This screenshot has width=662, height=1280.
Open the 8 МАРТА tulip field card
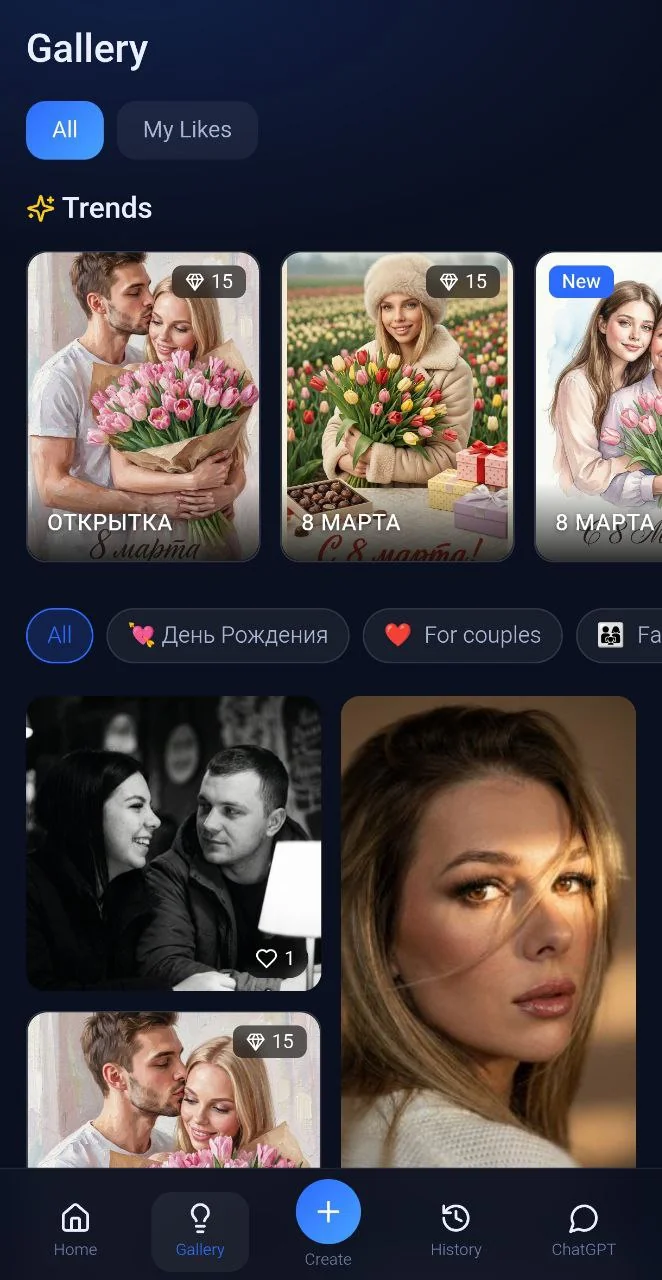point(397,406)
